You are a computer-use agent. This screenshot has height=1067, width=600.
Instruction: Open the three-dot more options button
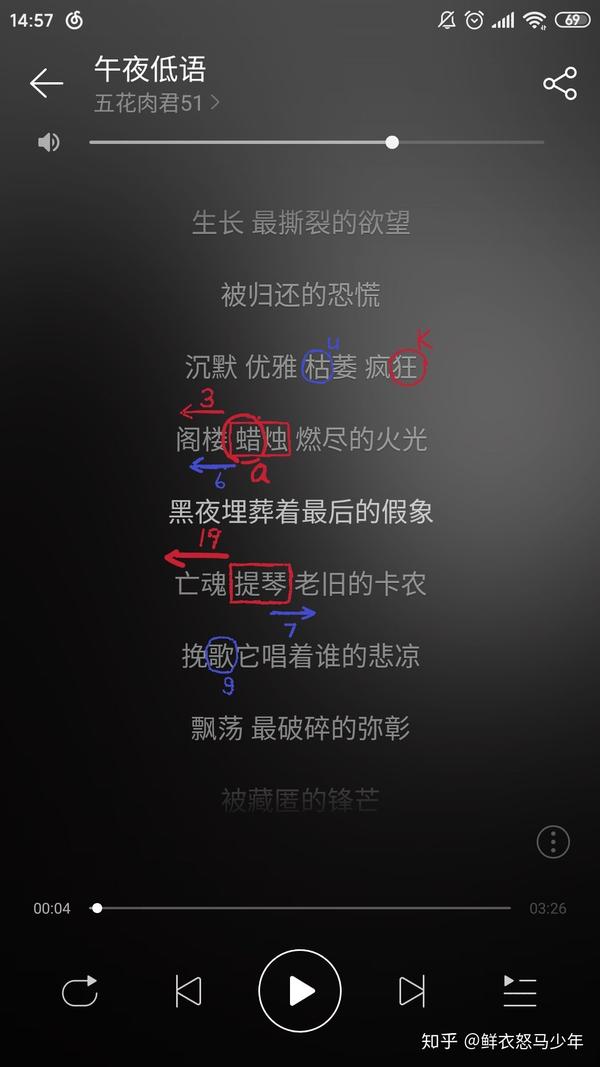point(553,842)
